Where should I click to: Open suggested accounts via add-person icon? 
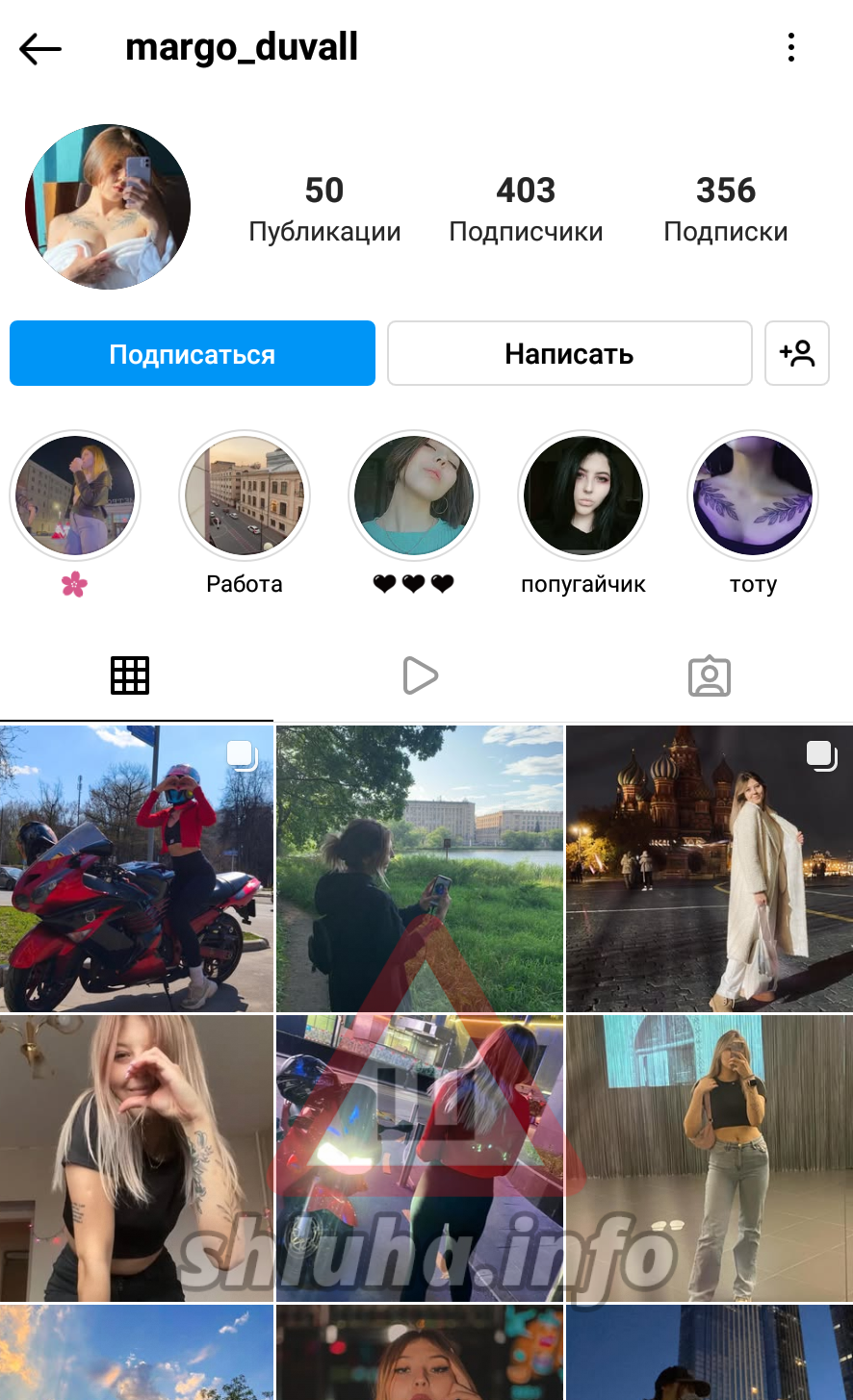796,354
